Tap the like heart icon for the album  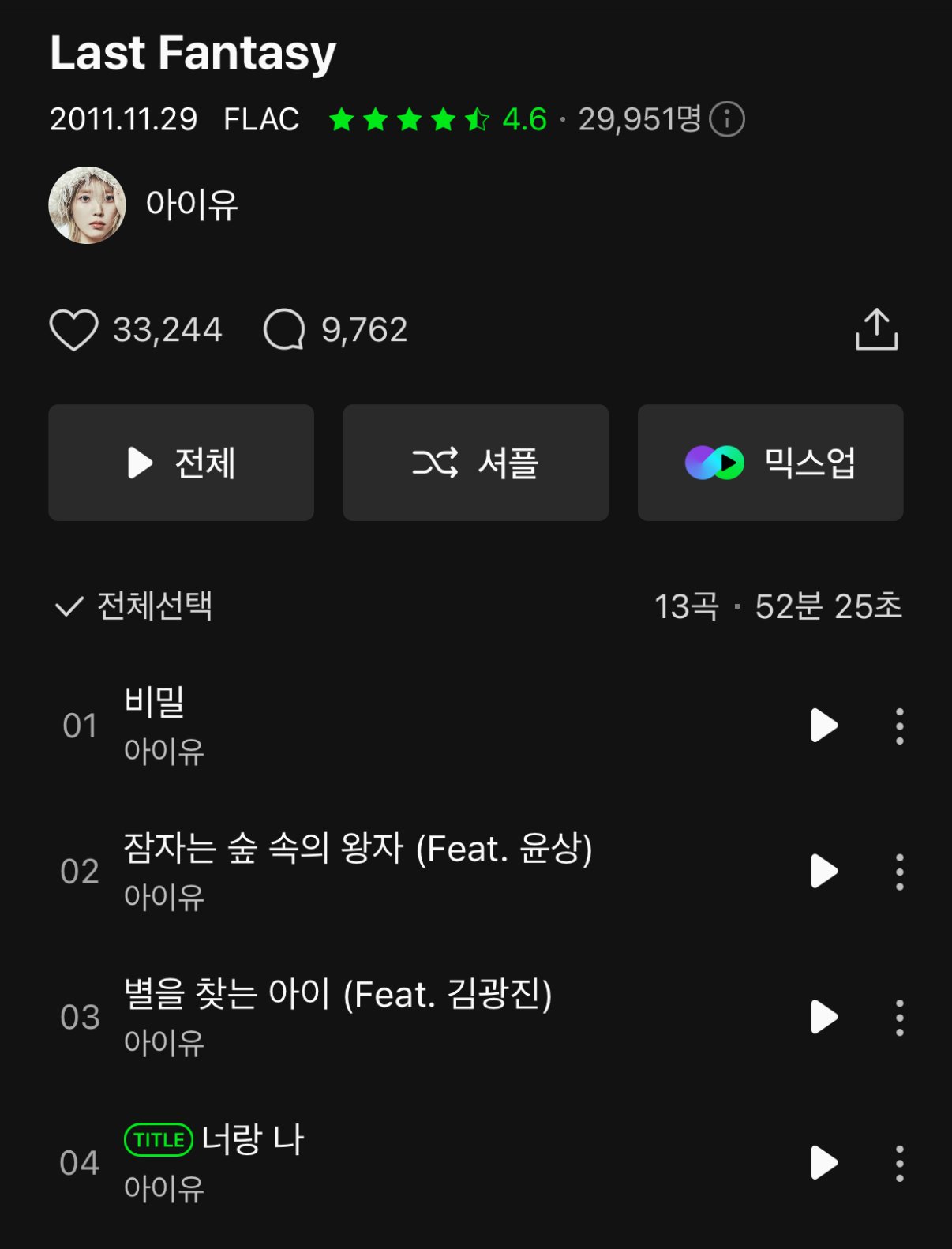[75, 331]
